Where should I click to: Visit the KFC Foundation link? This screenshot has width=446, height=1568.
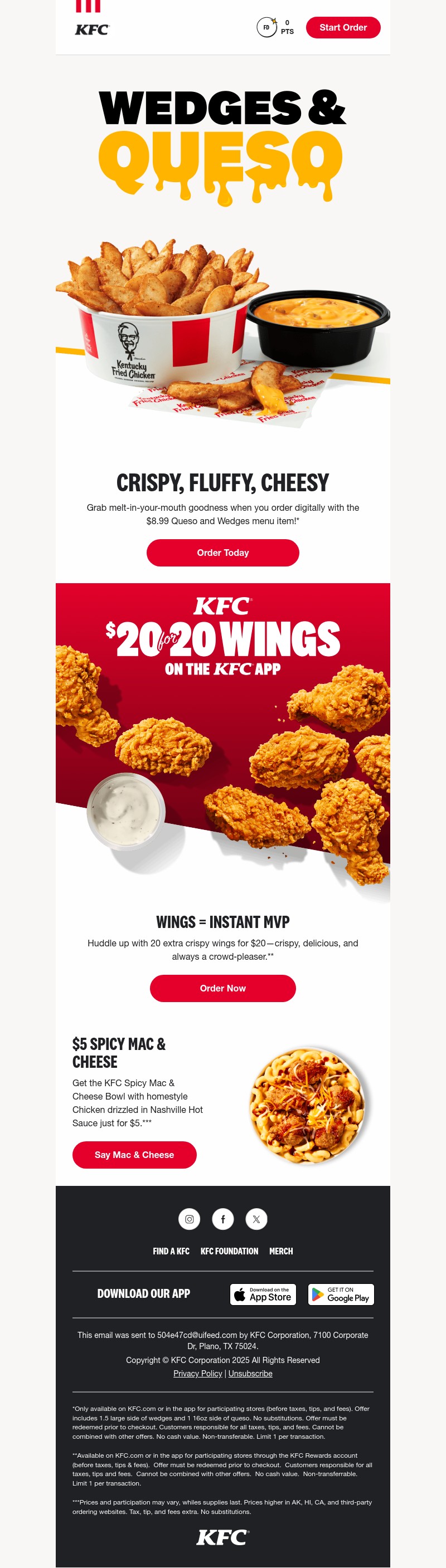229,1251
